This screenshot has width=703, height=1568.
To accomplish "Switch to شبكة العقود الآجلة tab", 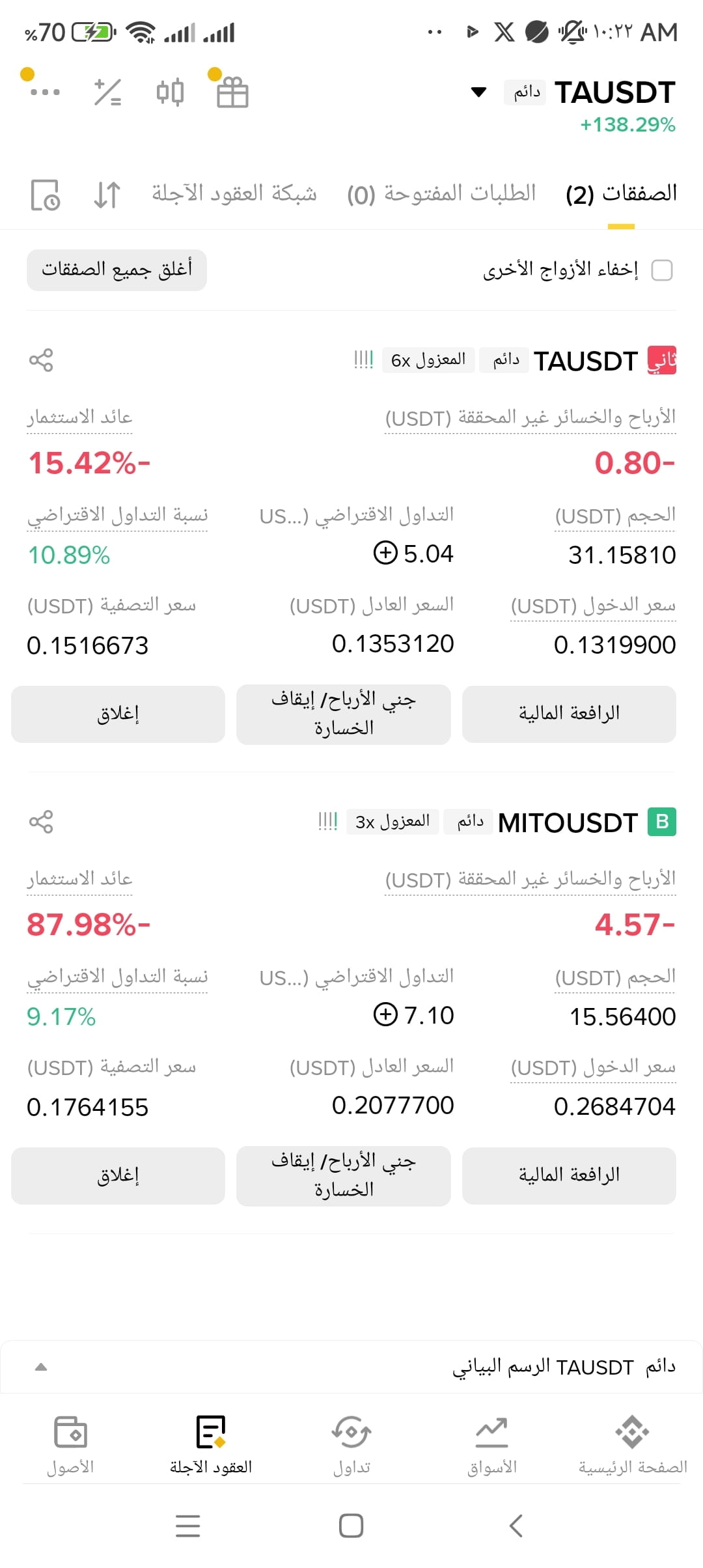I will point(234,193).
